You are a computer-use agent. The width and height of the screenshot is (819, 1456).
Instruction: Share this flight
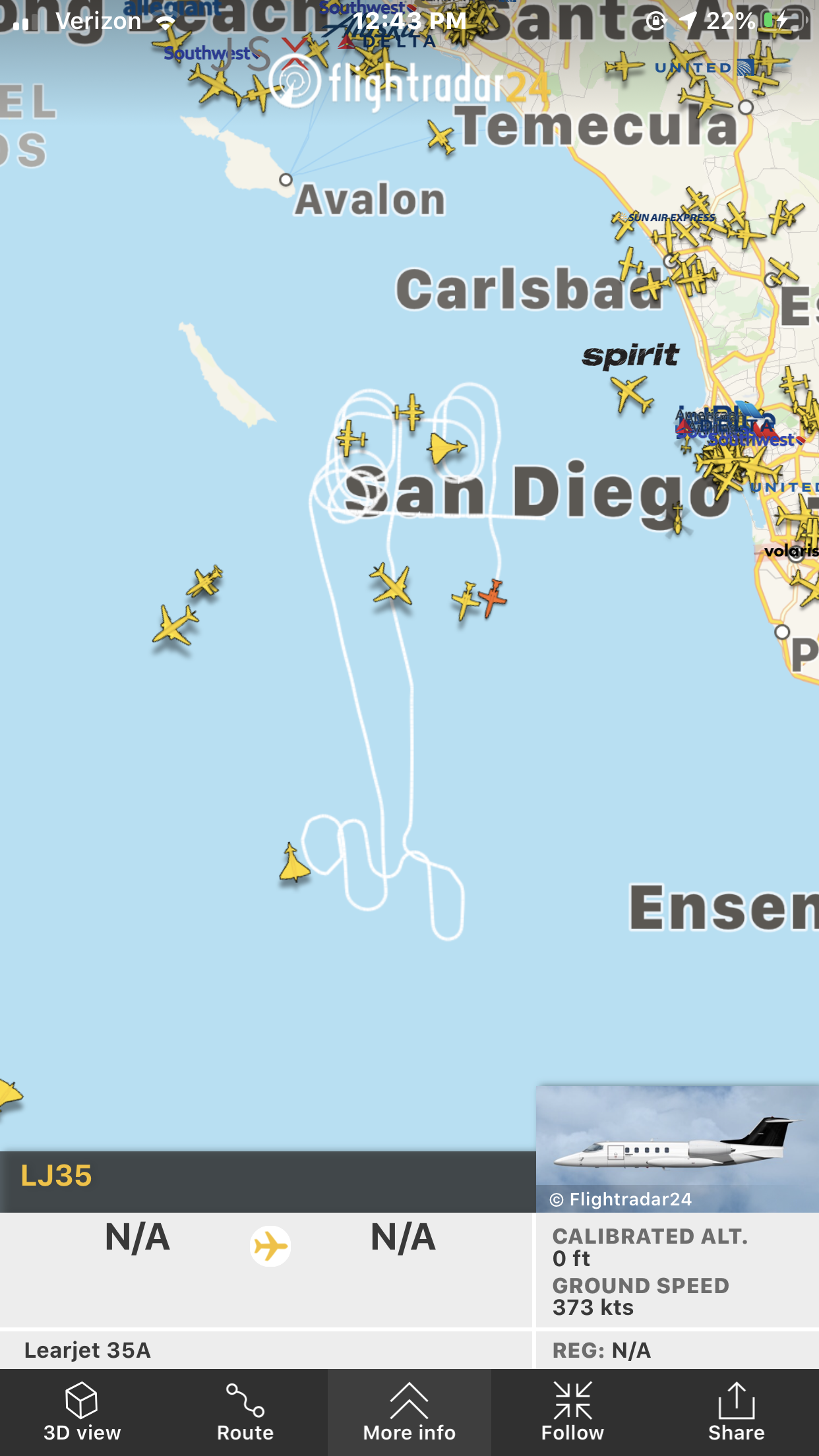tap(737, 1412)
